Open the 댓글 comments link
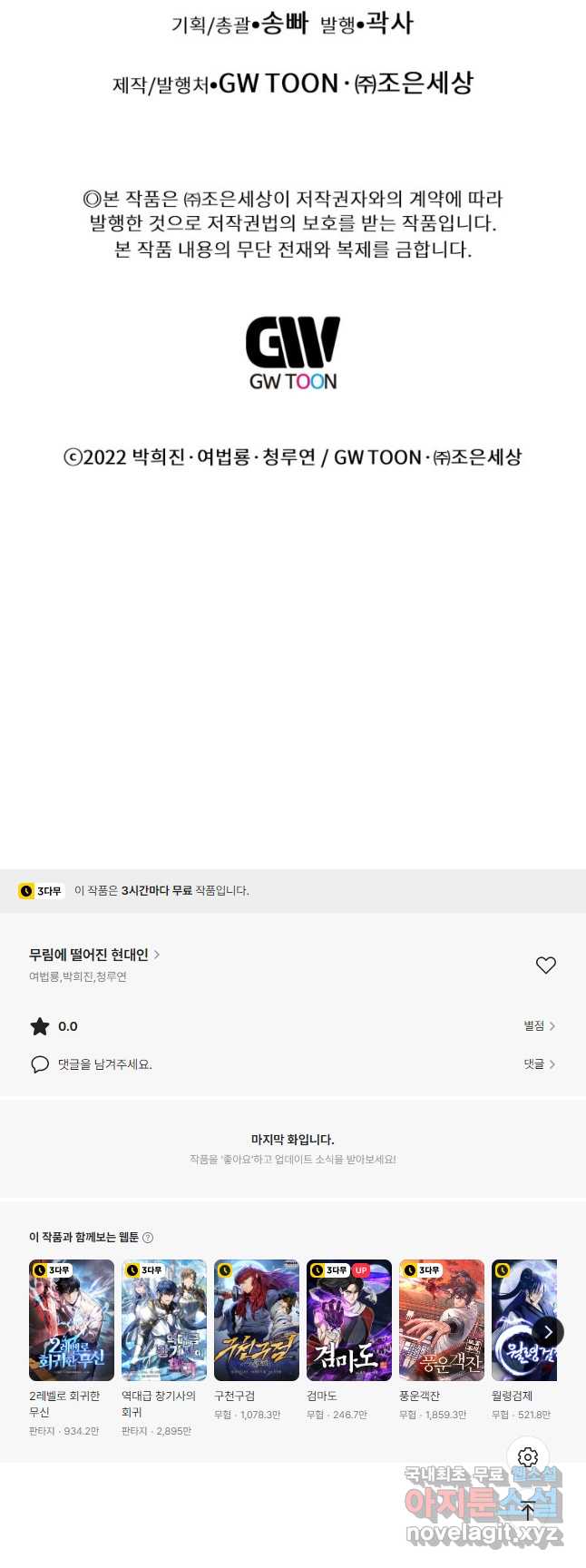The image size is (586, 1568). (x=539, y=1064)
